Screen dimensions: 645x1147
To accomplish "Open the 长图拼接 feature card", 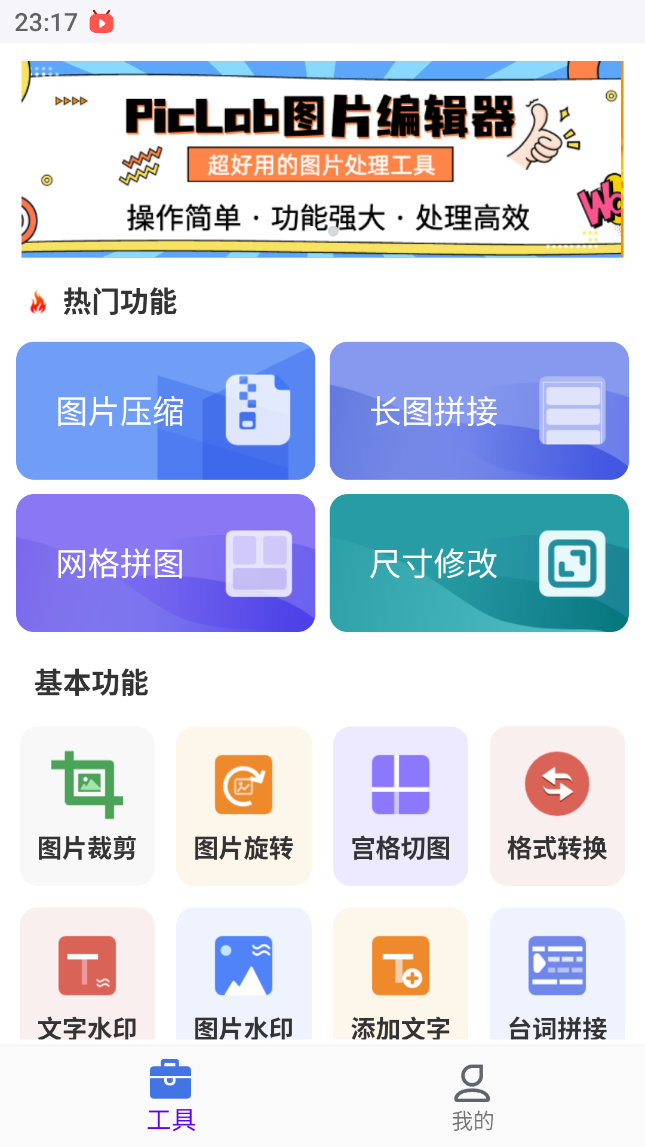I will point(479,411).
